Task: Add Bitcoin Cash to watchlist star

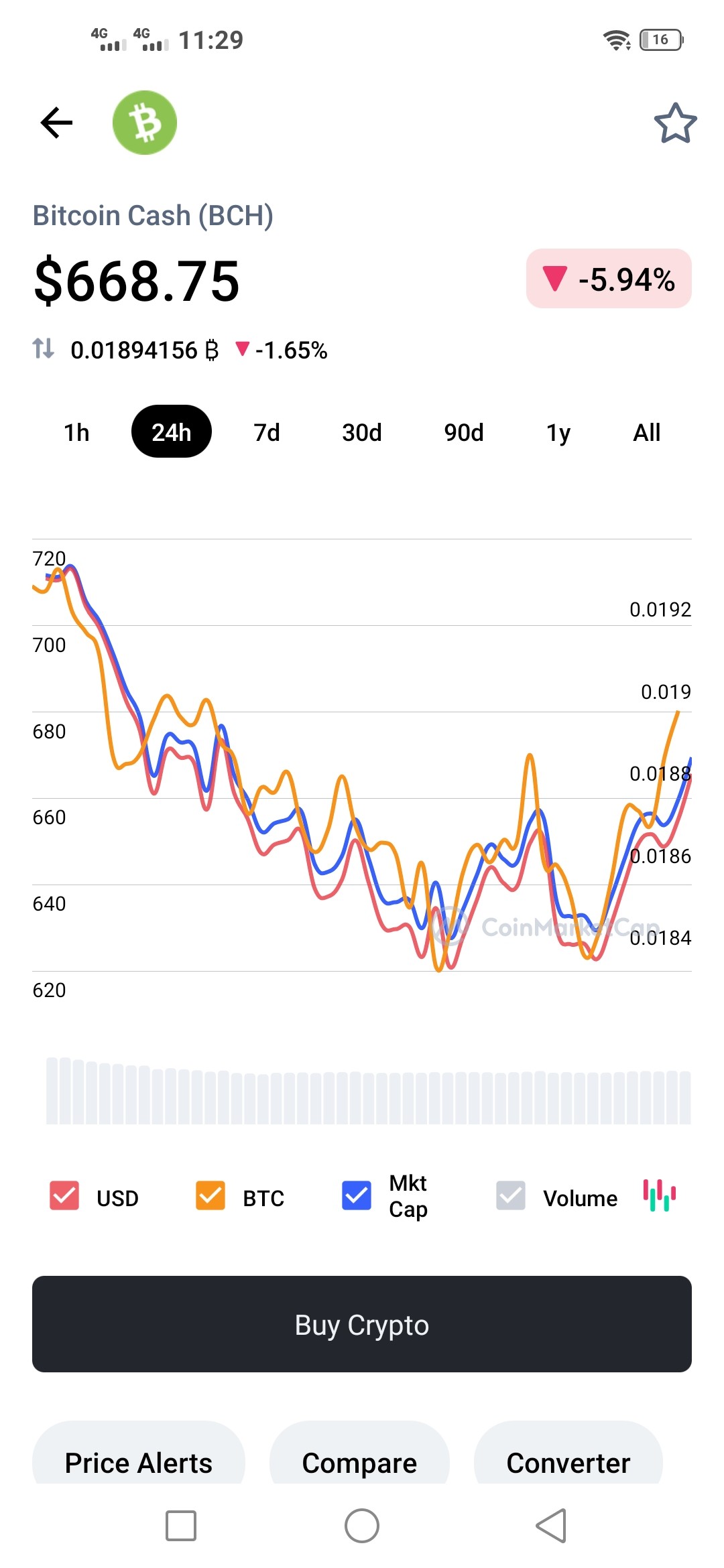Action: click(675, 123)
